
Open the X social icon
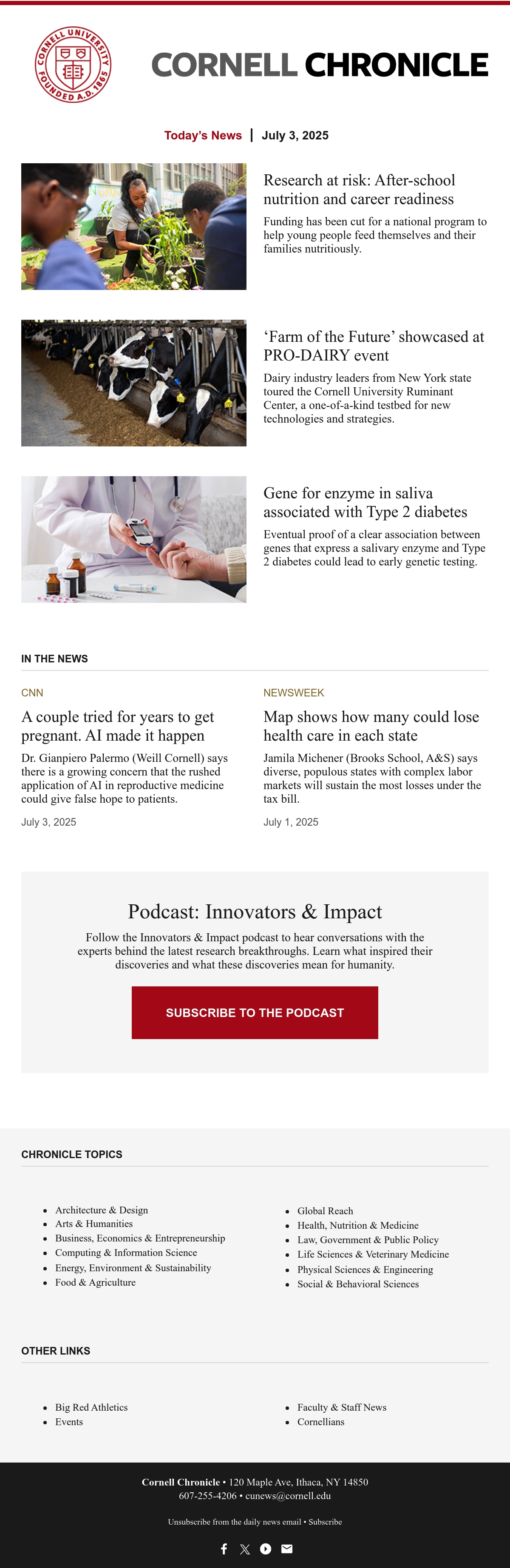[x=245, y=1549]
